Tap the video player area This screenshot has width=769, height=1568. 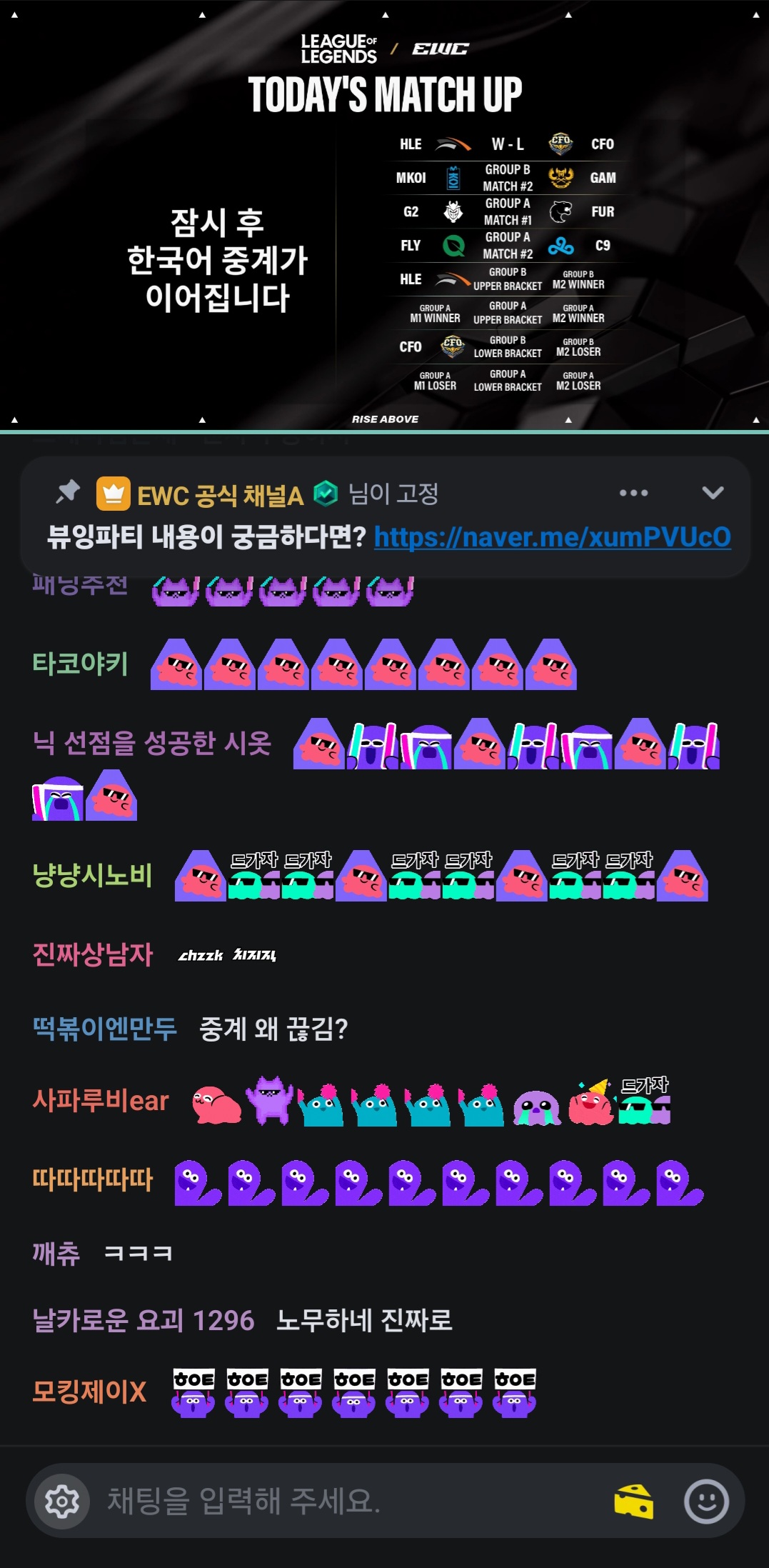pyautogui.click(x=384, y=214)
